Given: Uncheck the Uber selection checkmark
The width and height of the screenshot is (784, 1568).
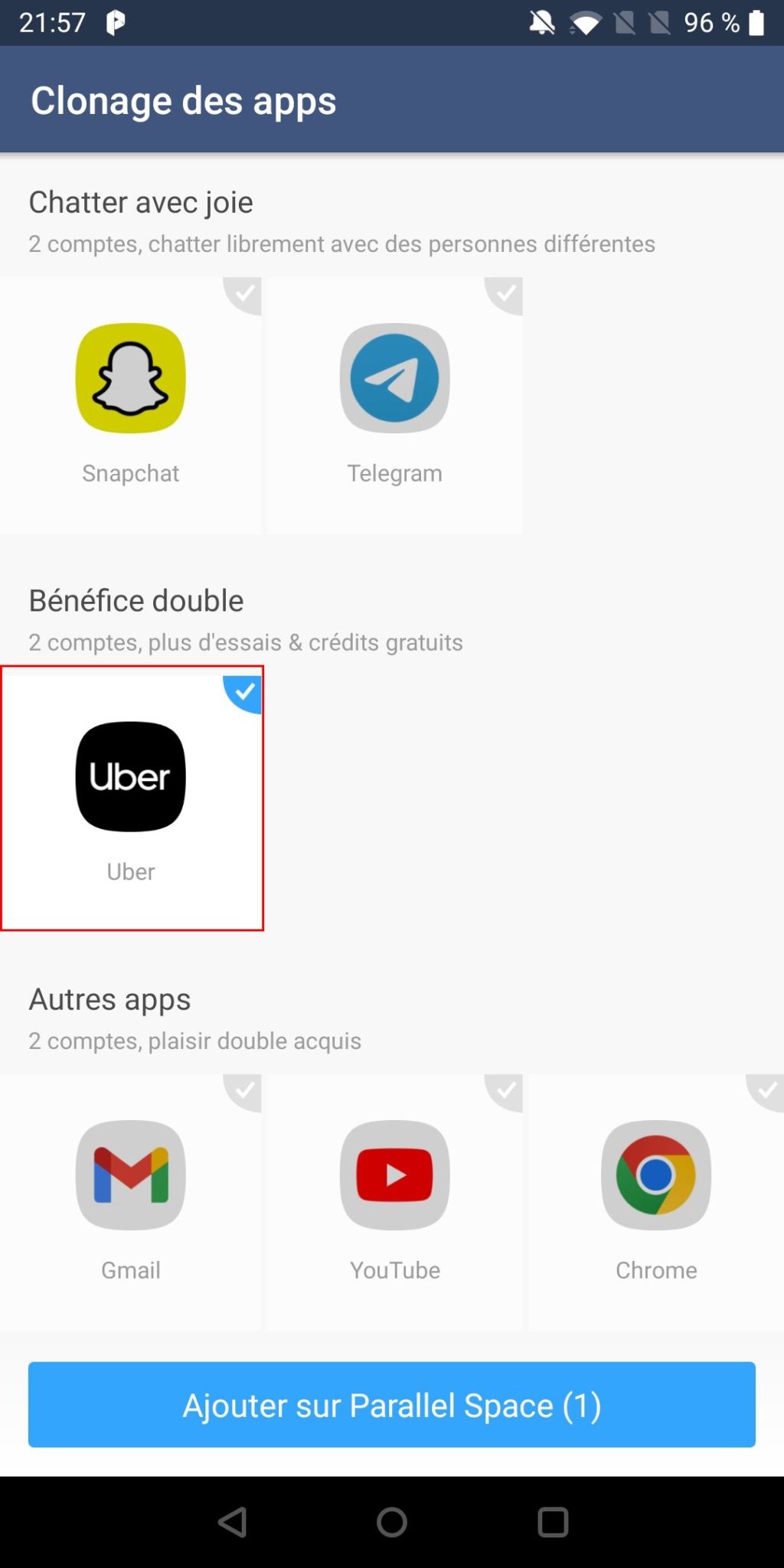Looking at the screenshot, I should click(x=243, y=693).
